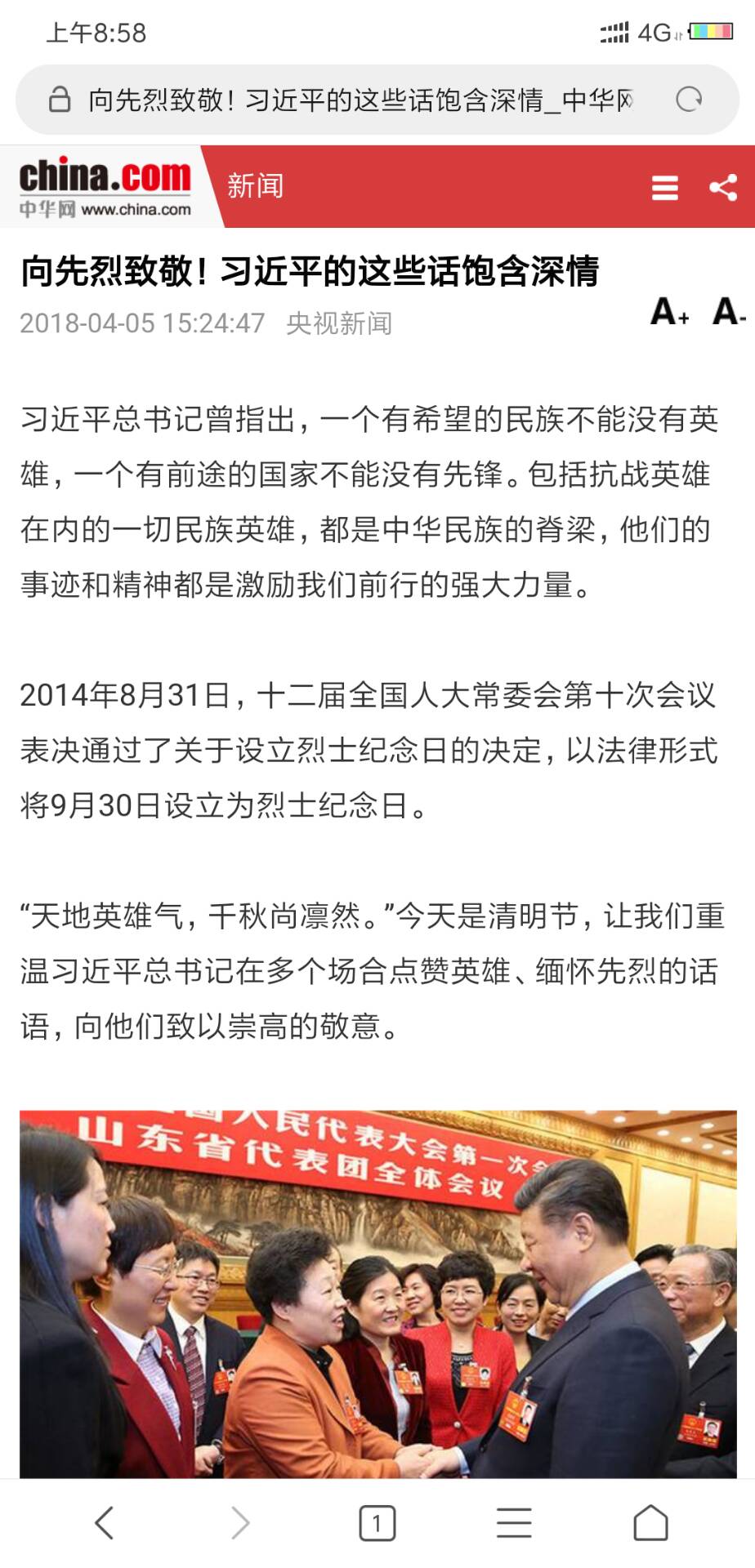The height and width of the screenshot is (1568, 755).
Task: Increase font size with A+
Action: (669, 312)
